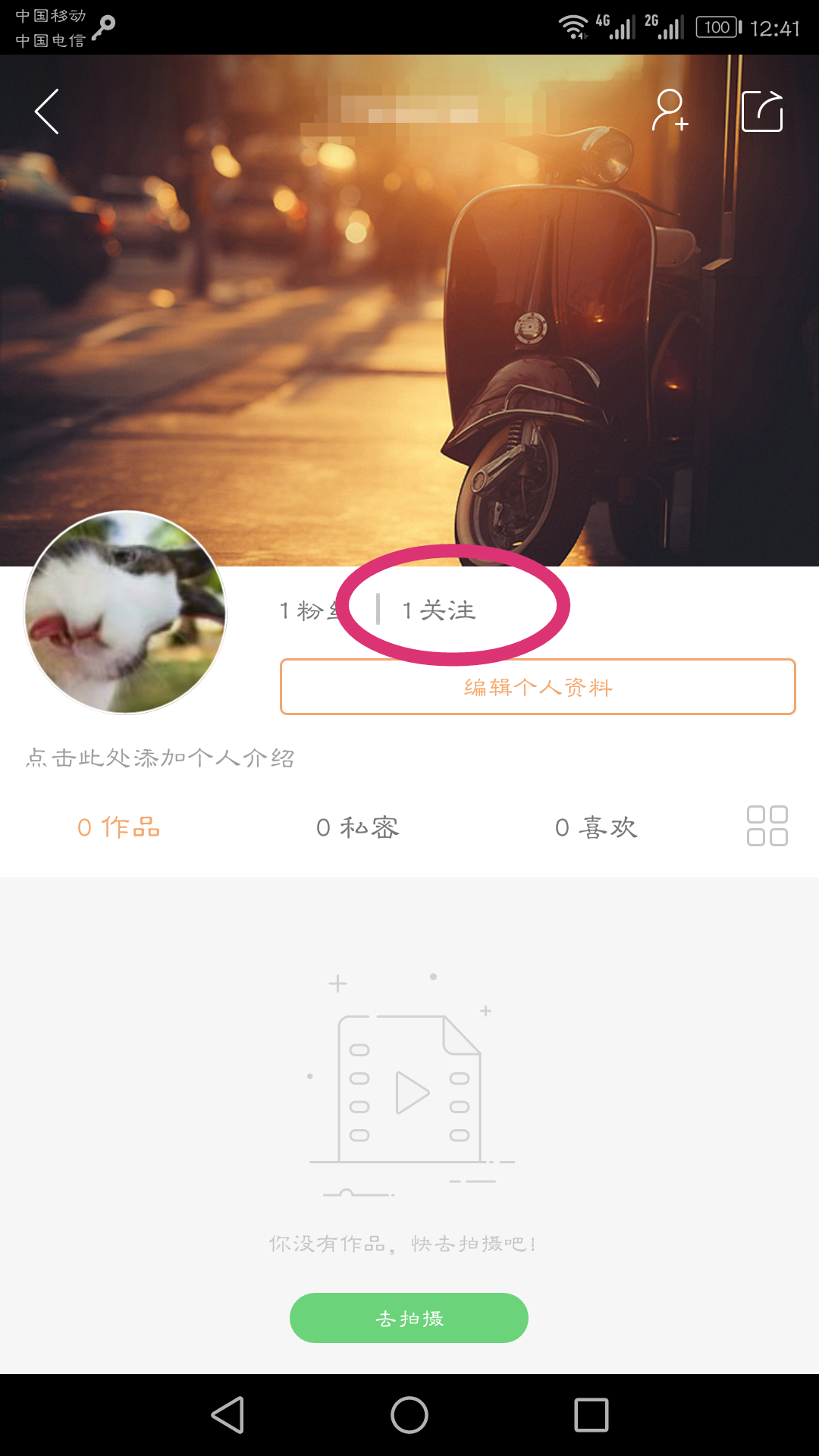This screenshot has height=1456, width=819.
Task: Expand the 喜欢 tab content
Action: tap(598, 828)
